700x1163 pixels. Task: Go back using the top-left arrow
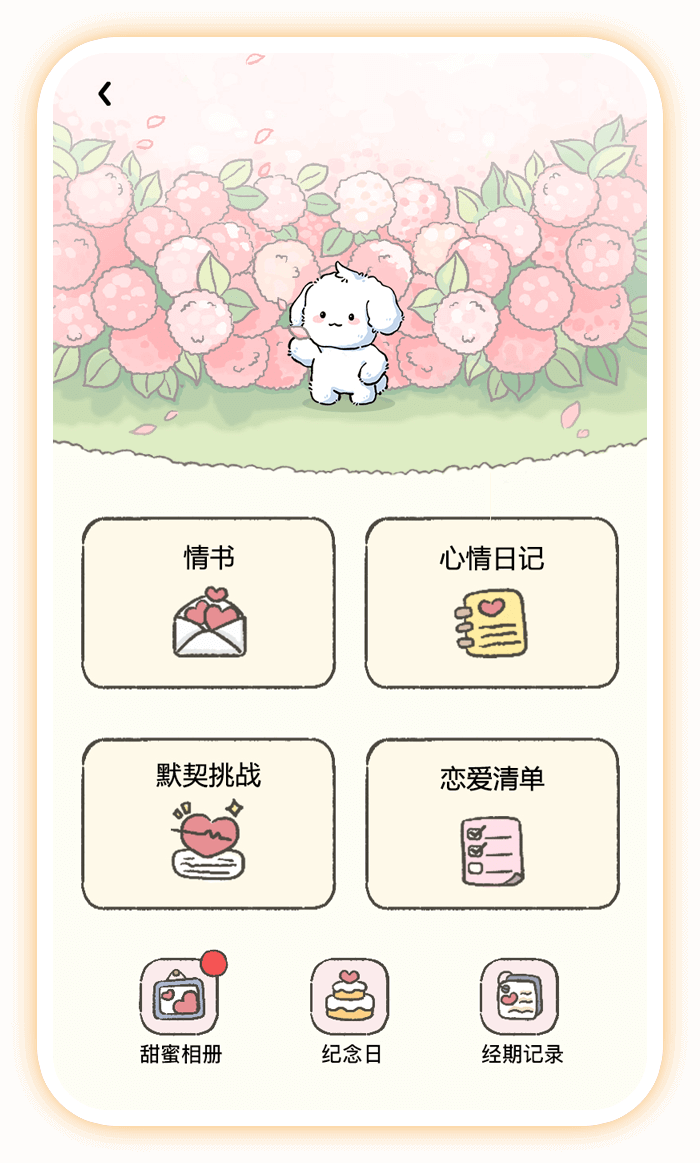[x=105, y=94]
